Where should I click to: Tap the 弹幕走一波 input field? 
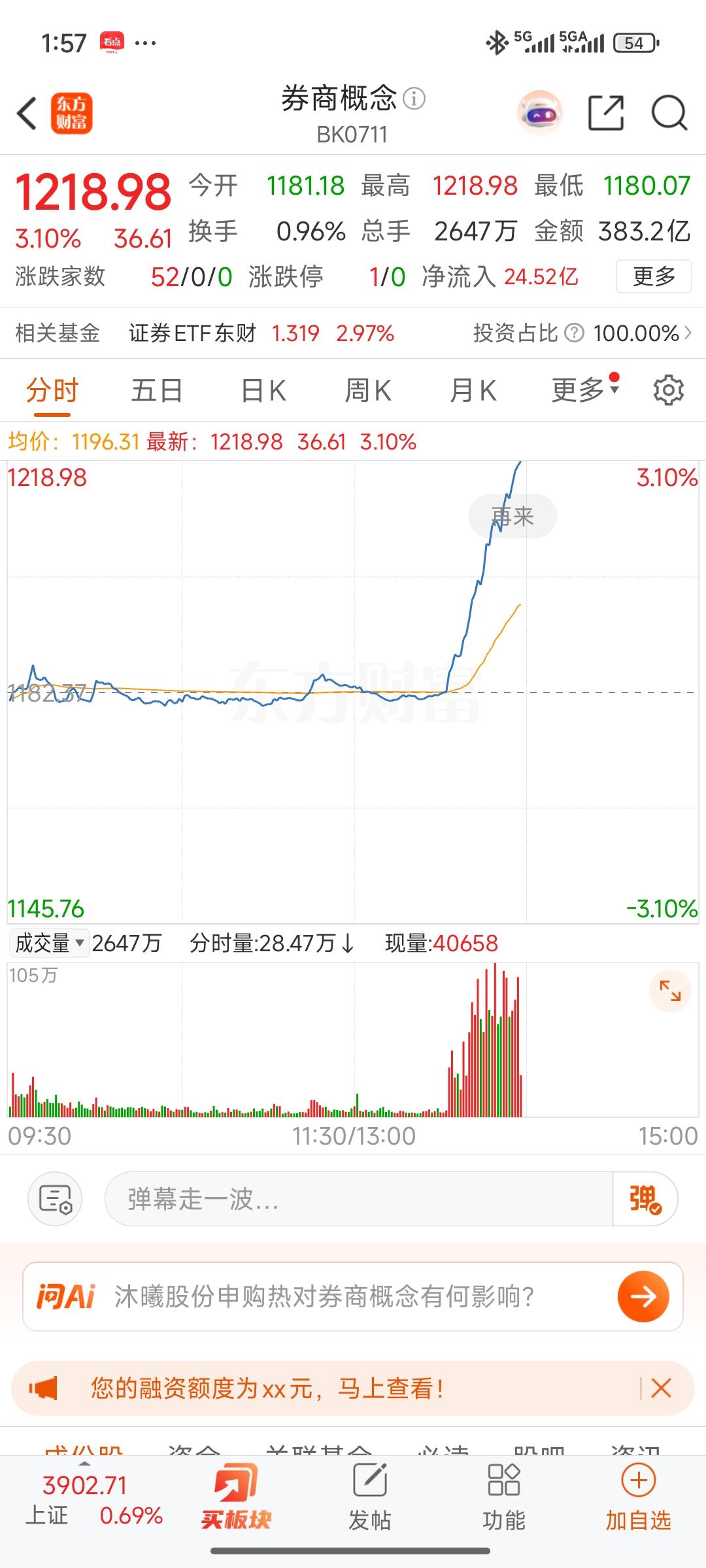click(x=360, y=1200)
